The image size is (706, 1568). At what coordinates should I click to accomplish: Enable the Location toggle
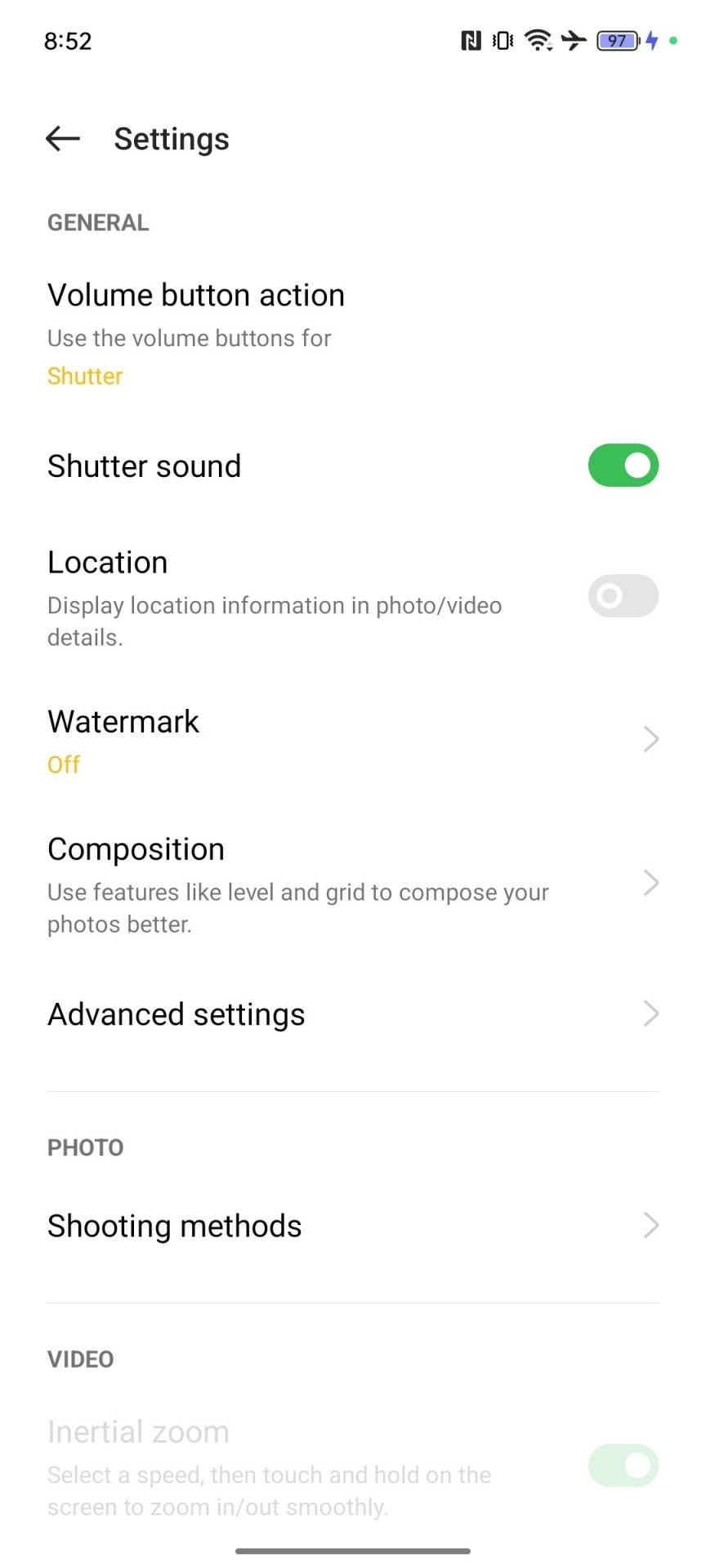[623, 596]
